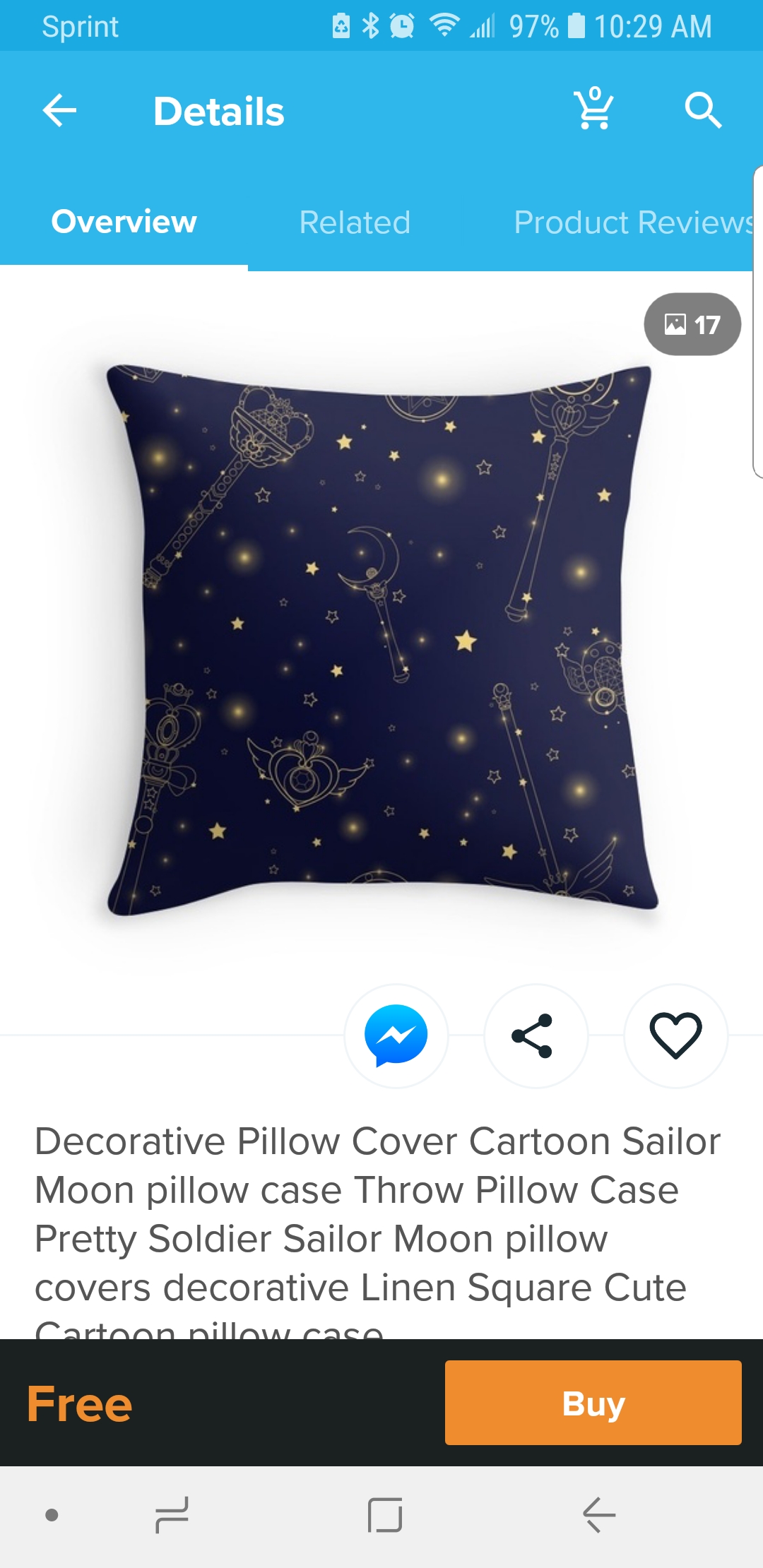Switch to the Product Reviews tab
Screen dimensions: 763x1568
[x=633, y=222]
